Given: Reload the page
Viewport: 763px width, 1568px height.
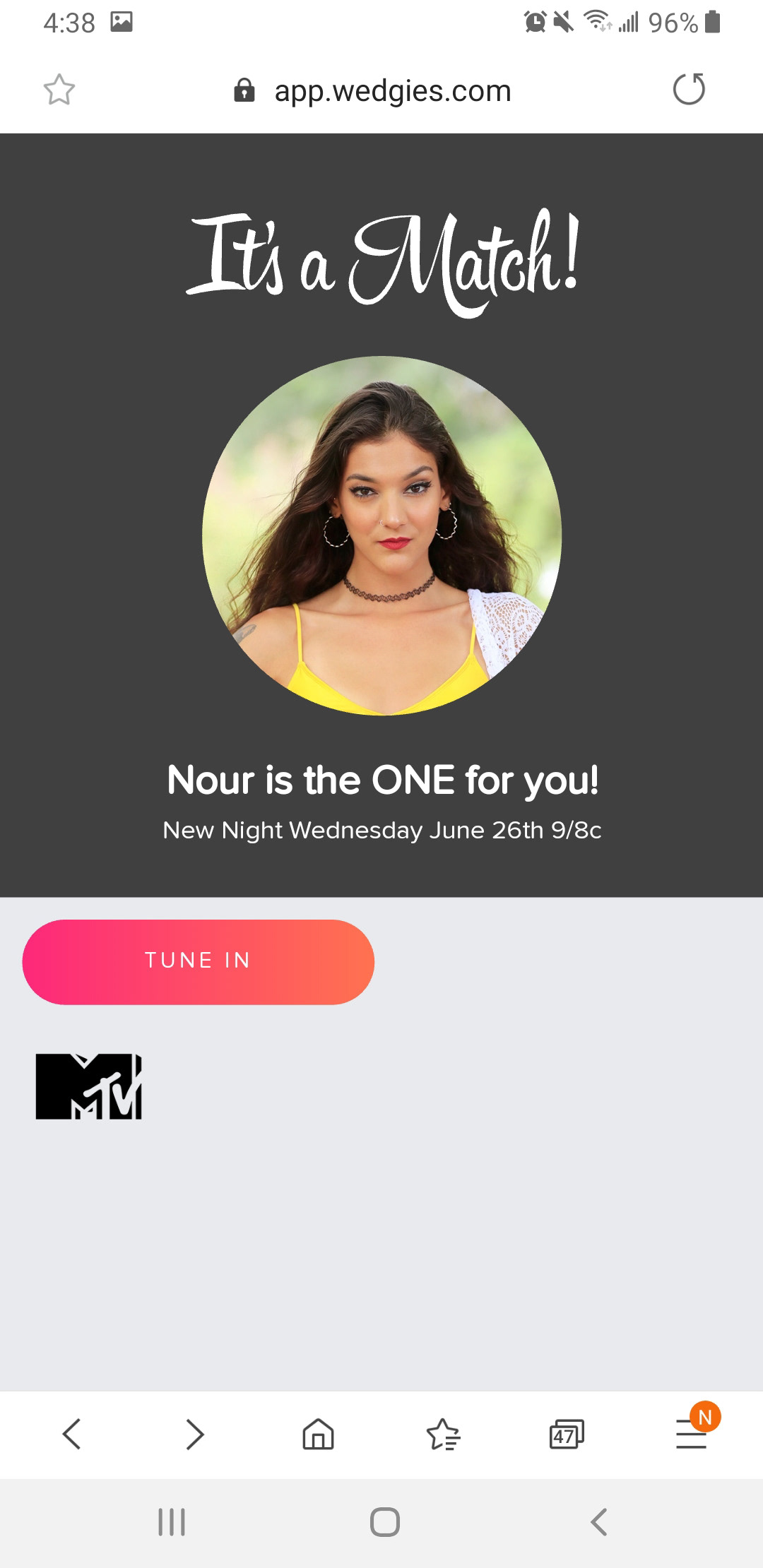Looking at the screenshot, I should coord(689,90).
